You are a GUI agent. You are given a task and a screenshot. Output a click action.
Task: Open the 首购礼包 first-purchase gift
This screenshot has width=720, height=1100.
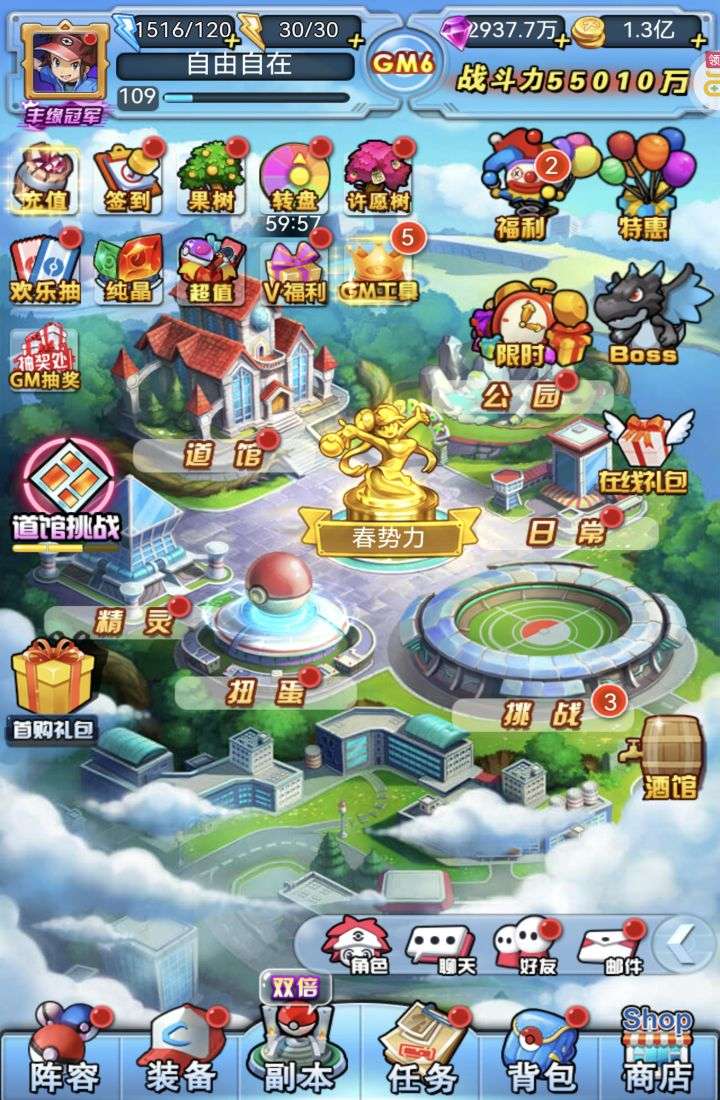pyautogui.click(x=53, y=690)
